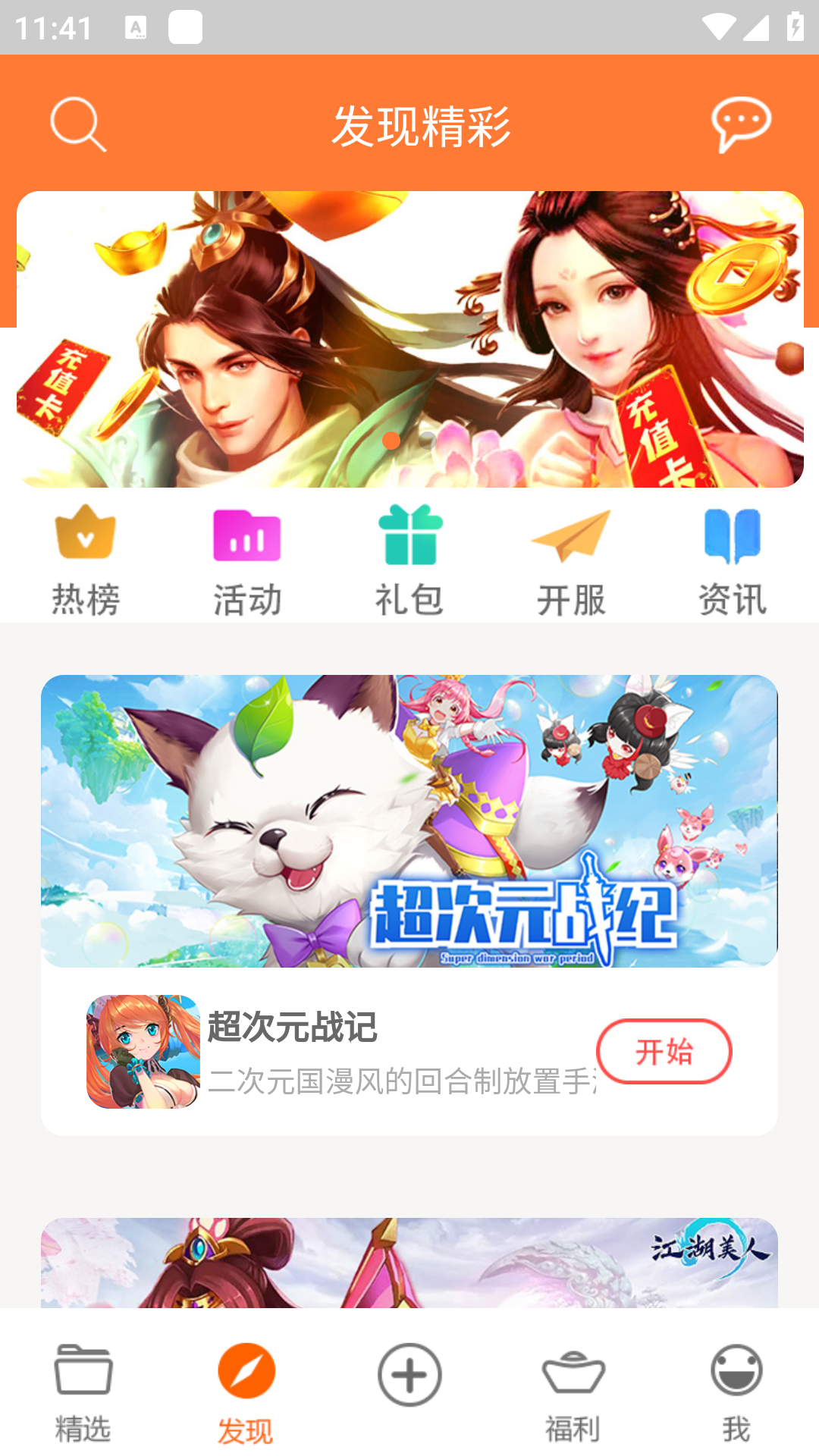Open the 活动 events section

(x=247, y=561)
